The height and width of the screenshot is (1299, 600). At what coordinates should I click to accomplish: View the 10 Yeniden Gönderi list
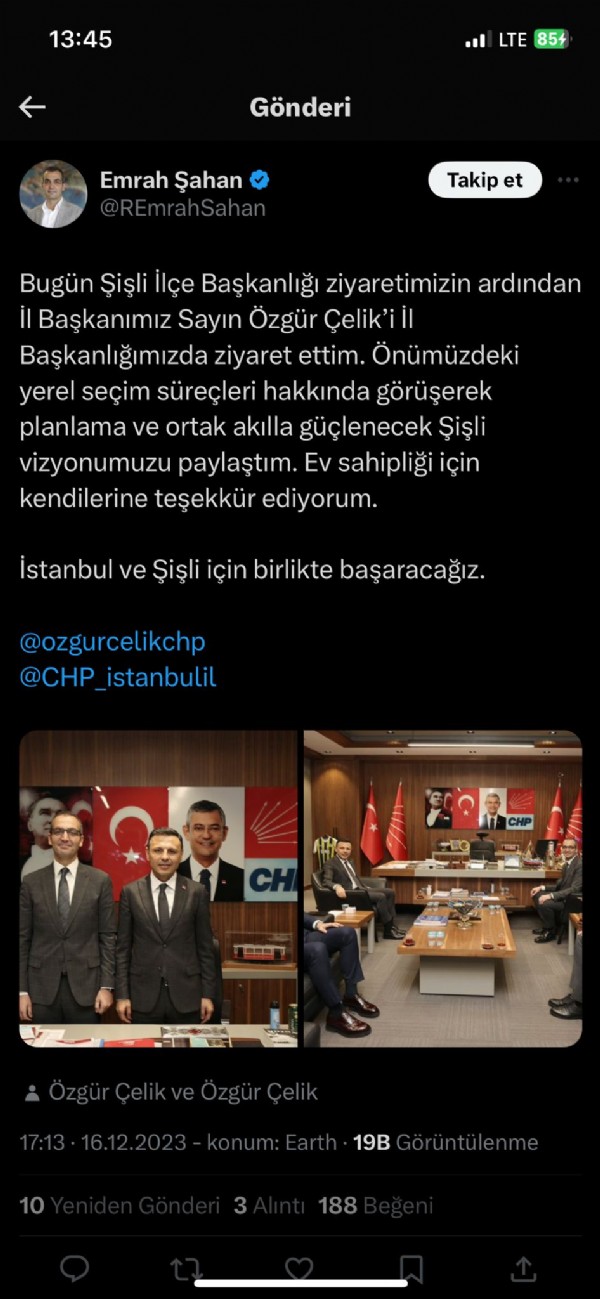[x=119, y=1205]
